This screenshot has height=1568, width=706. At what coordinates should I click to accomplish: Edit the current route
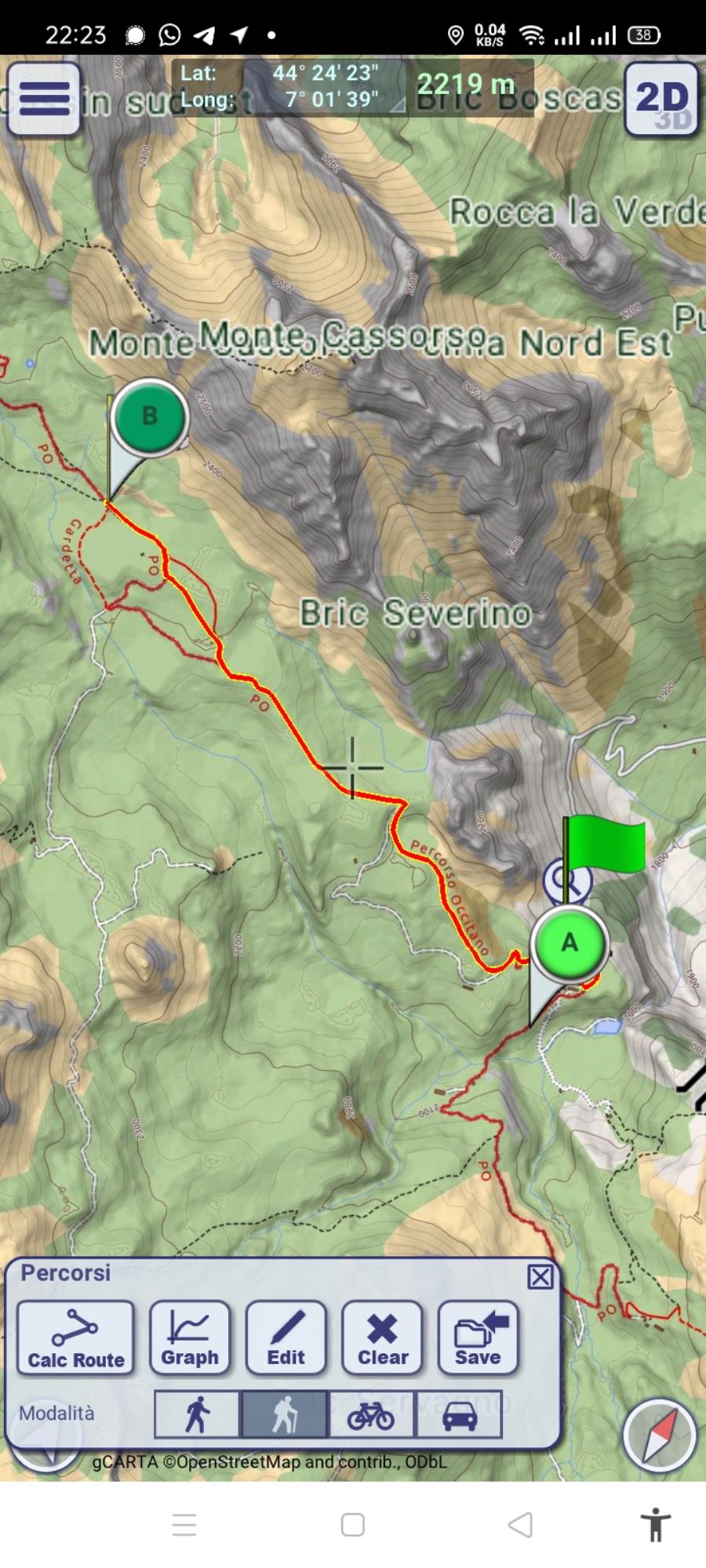[286, 1338]
